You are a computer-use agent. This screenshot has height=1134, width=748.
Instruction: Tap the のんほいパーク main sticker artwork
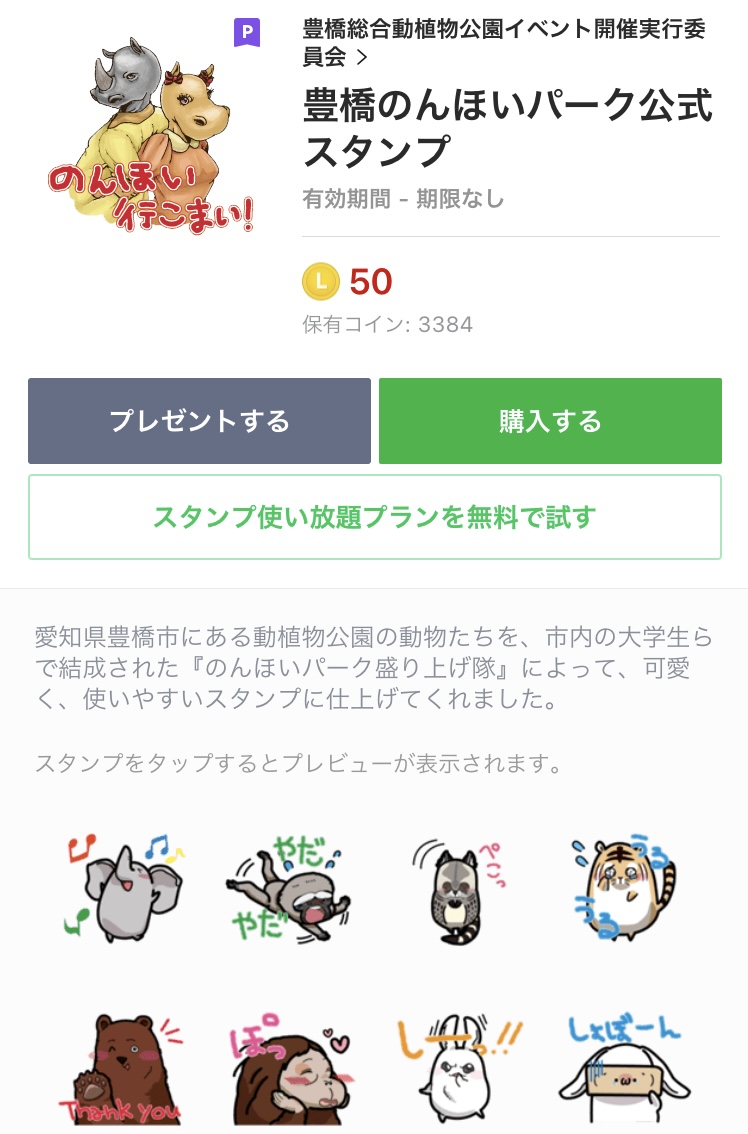(140, 125)
